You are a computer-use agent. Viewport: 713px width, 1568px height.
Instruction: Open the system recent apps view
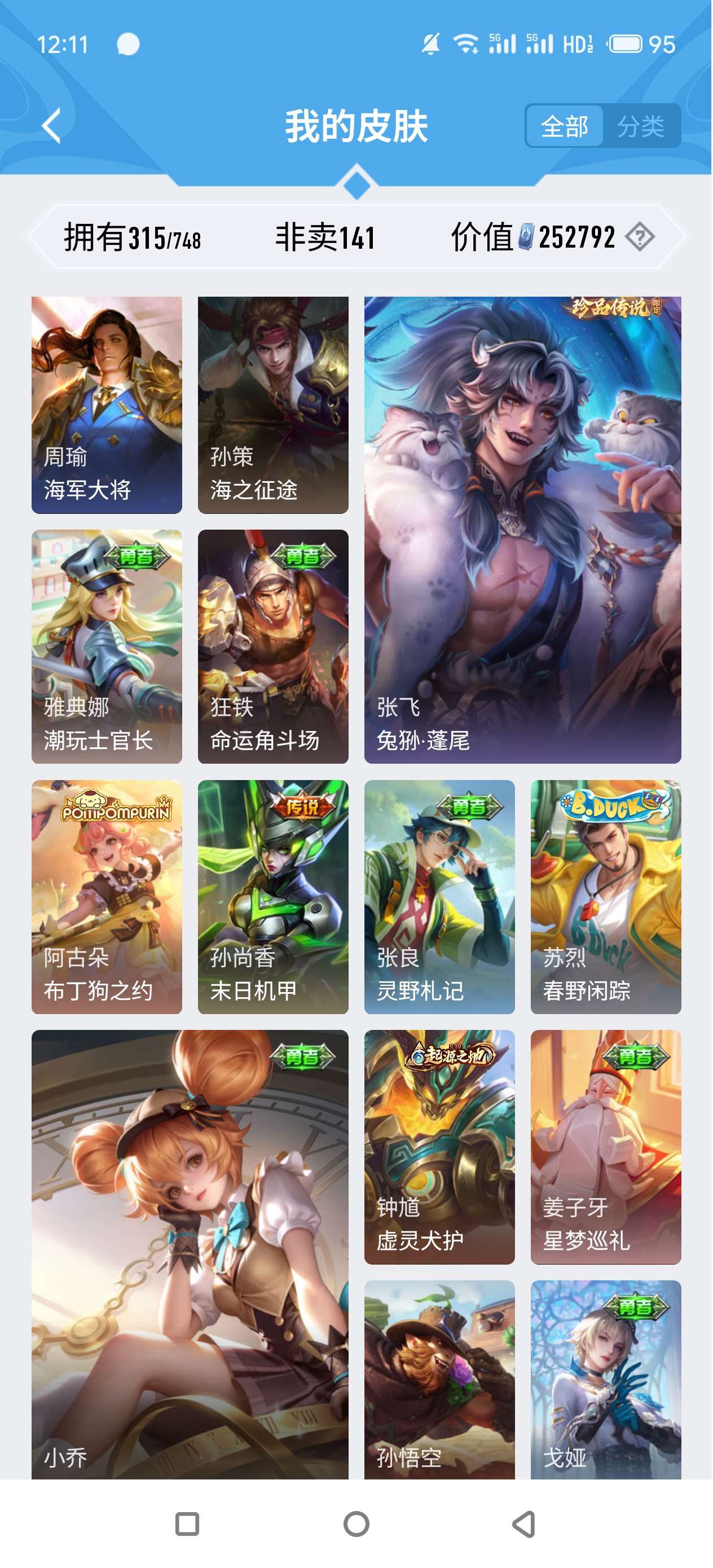[x=187, y=1524]
